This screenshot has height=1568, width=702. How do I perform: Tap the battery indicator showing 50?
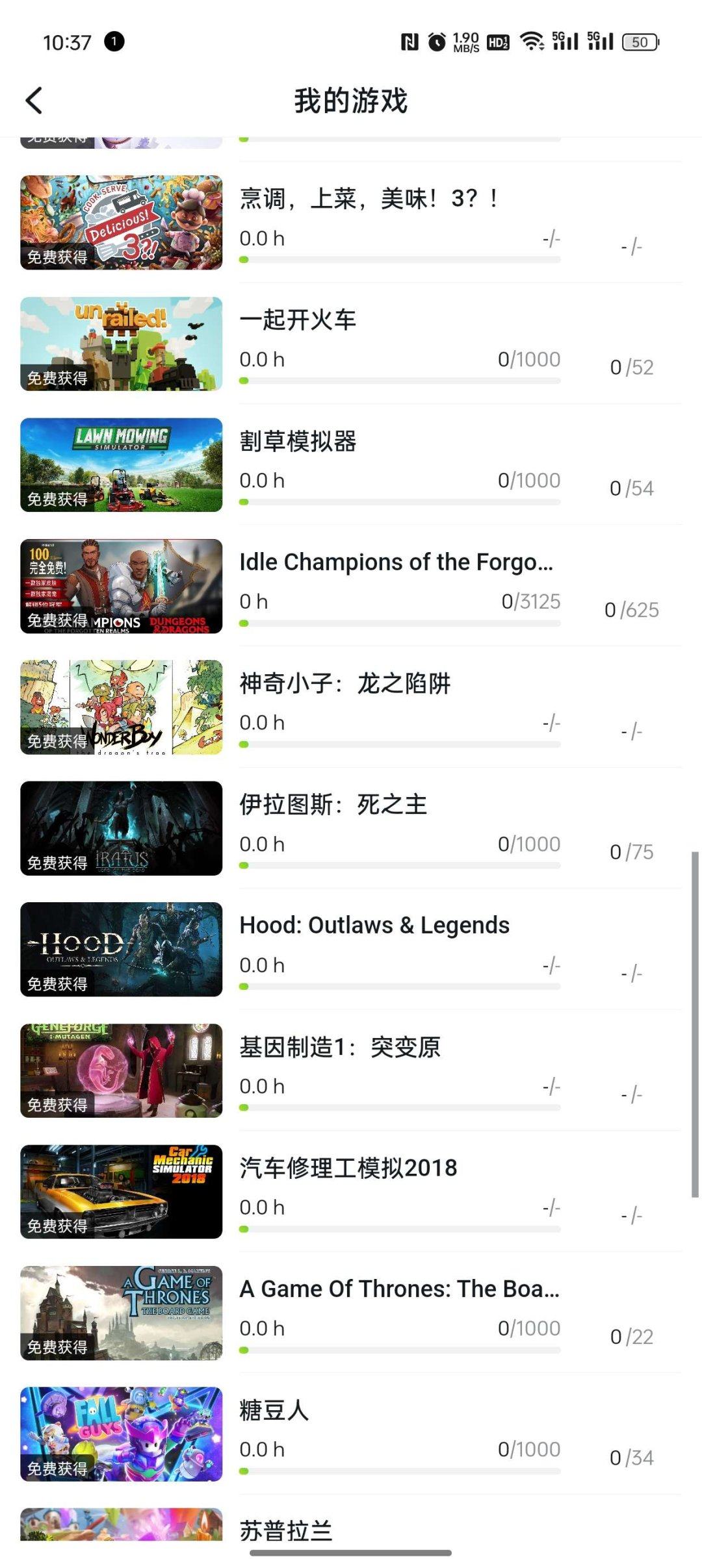coord(638,41)
